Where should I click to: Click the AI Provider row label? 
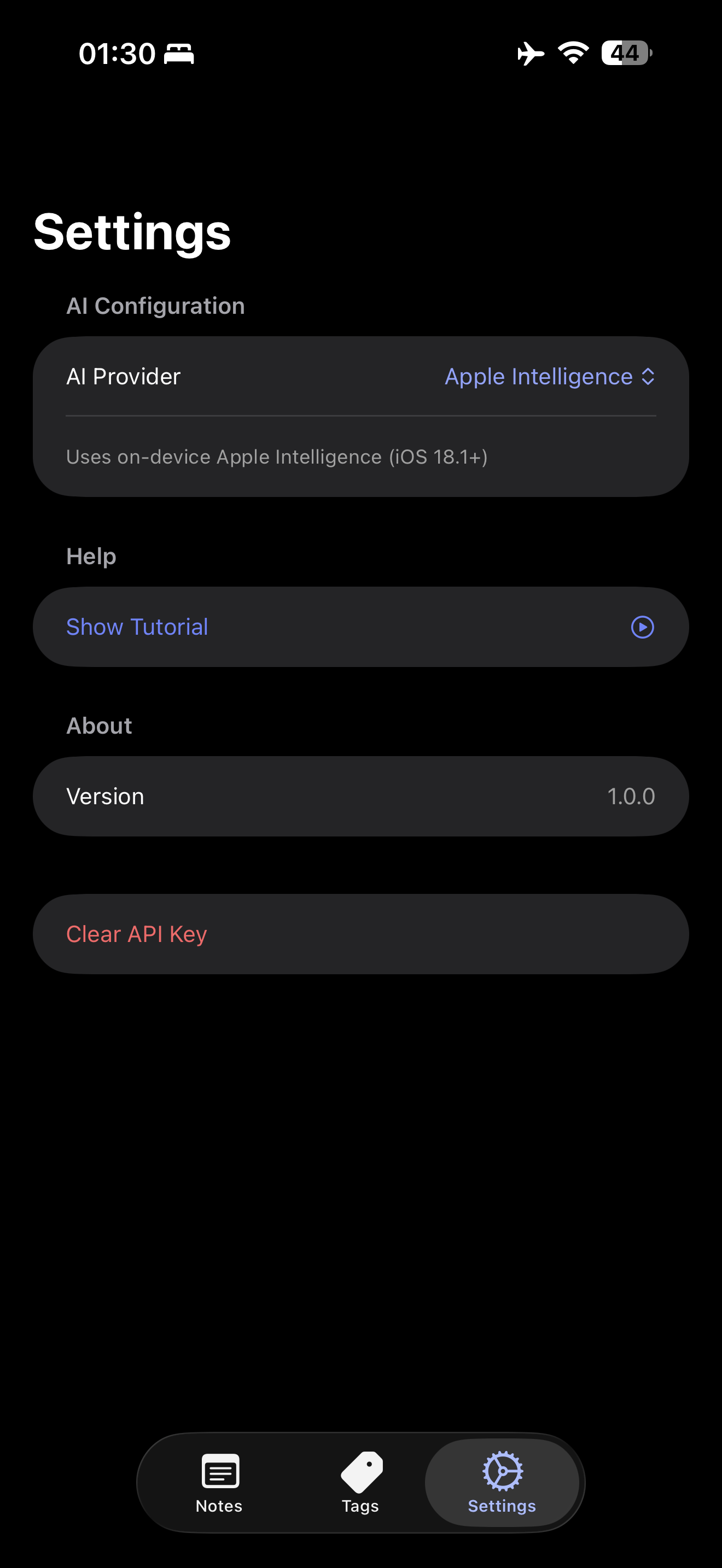tap(124, 376)
